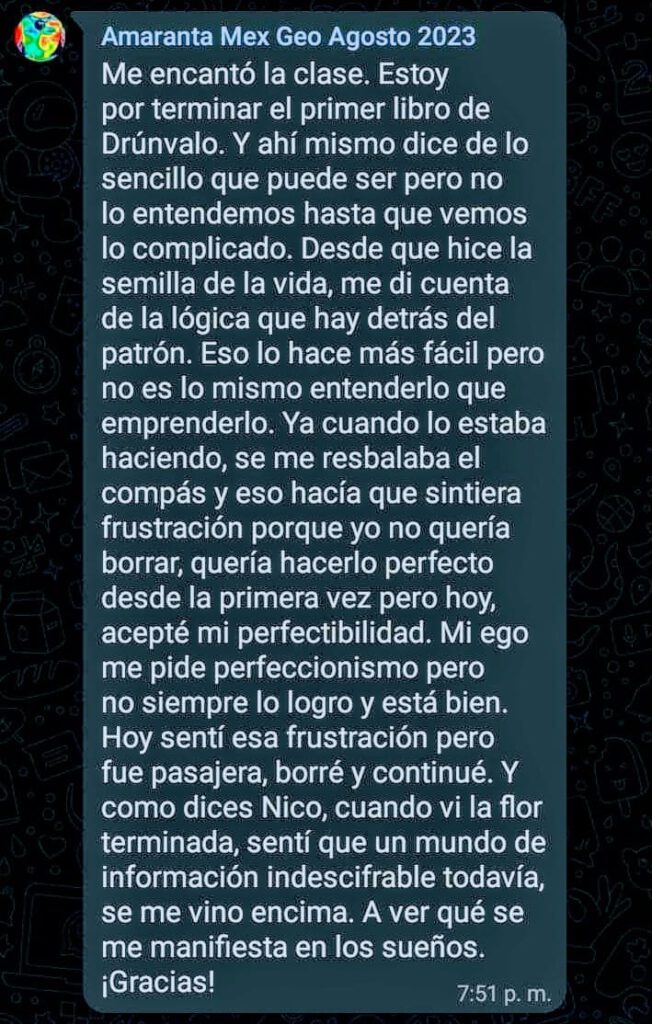Open the sender's profile picture
The width and height of the screenshot is (652, 1024).
point(39,37)
